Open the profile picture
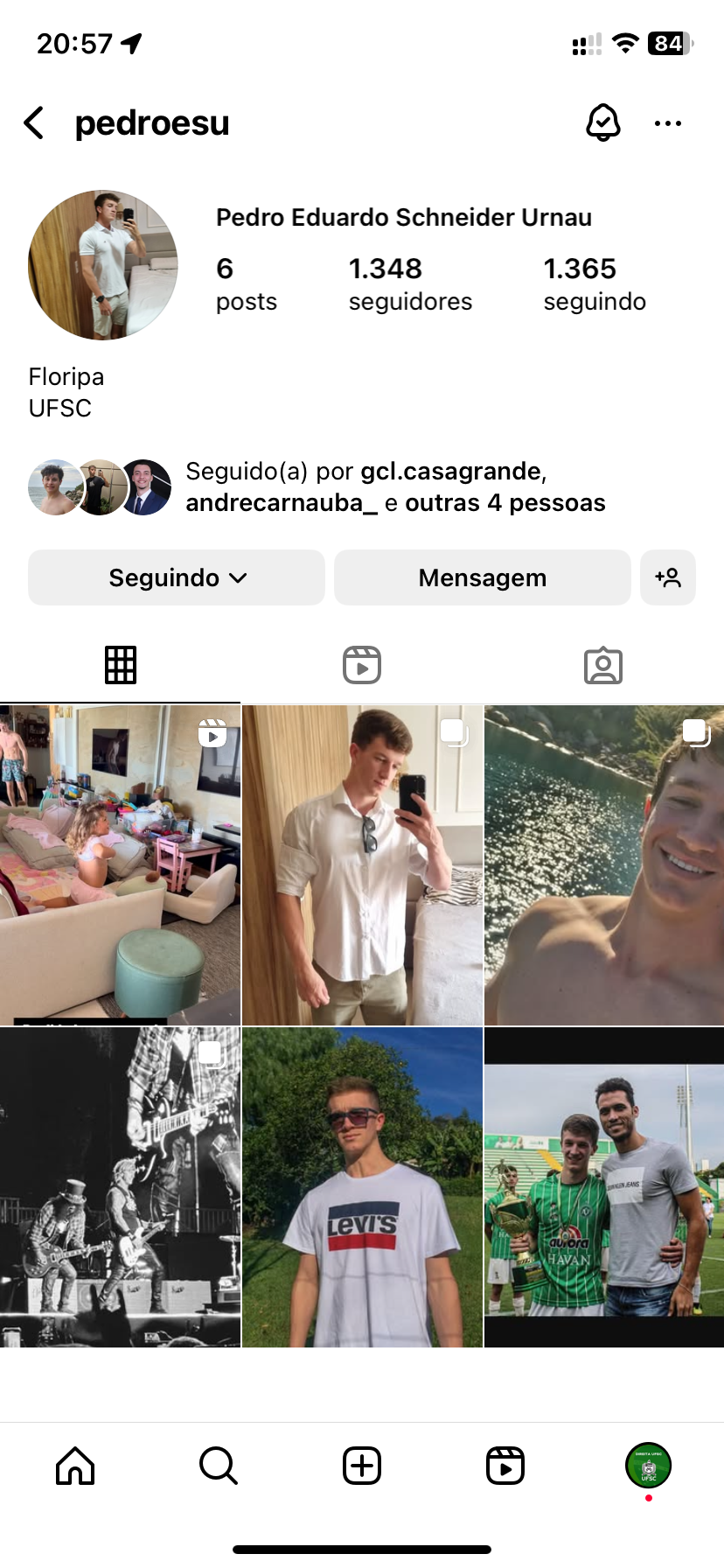 pos(103,264)
